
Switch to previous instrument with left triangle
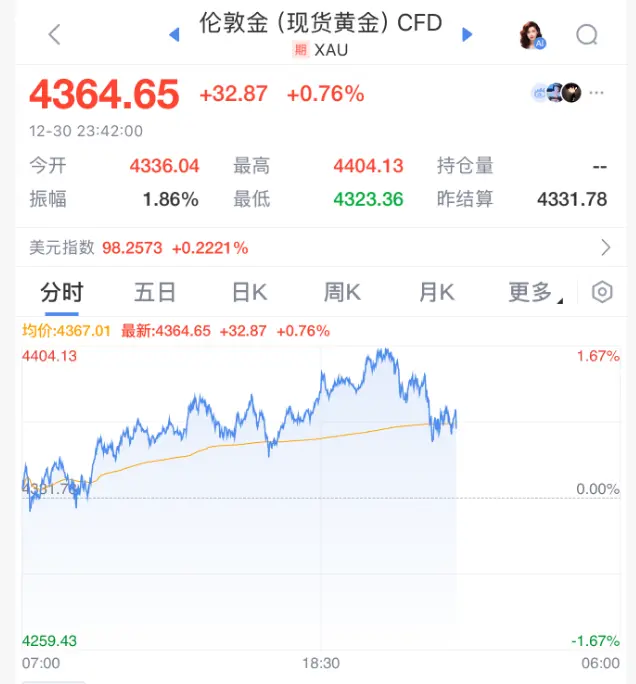click(x=174, y=34)
